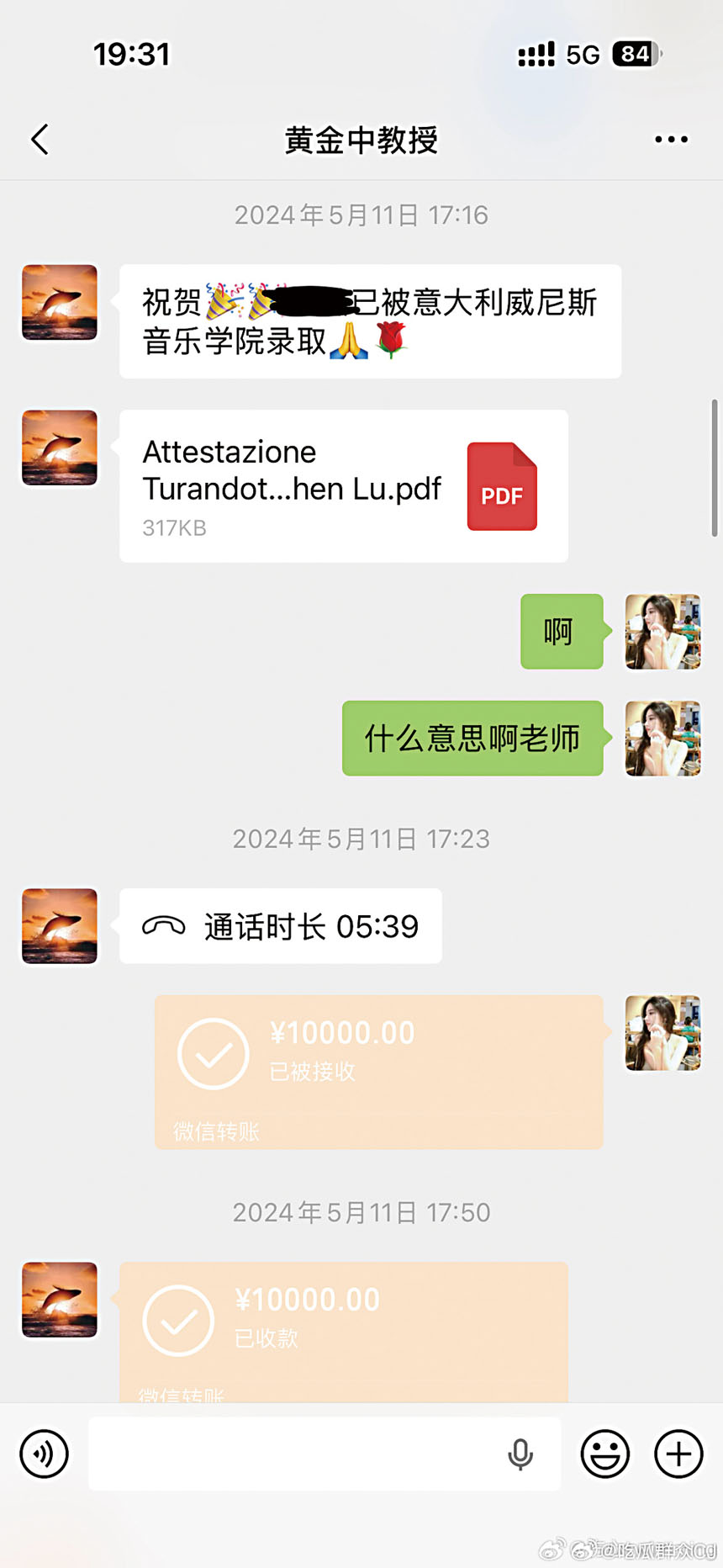This screenshot has width=723, height=1568.
Task: Tap the checkmark on the ¥10000.00 transfer
Action: pyautogui.click(x=212, y=1054)
